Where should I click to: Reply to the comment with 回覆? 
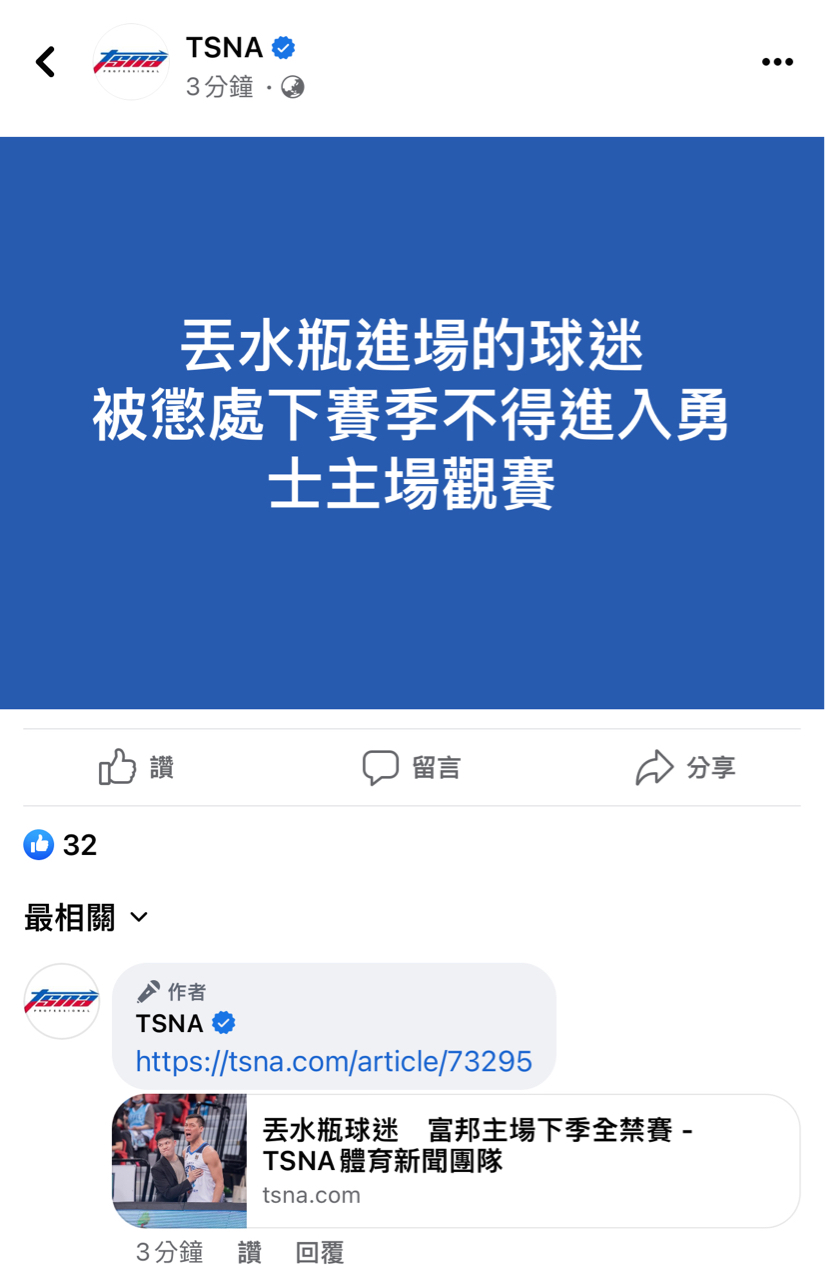click(320, 1252)
